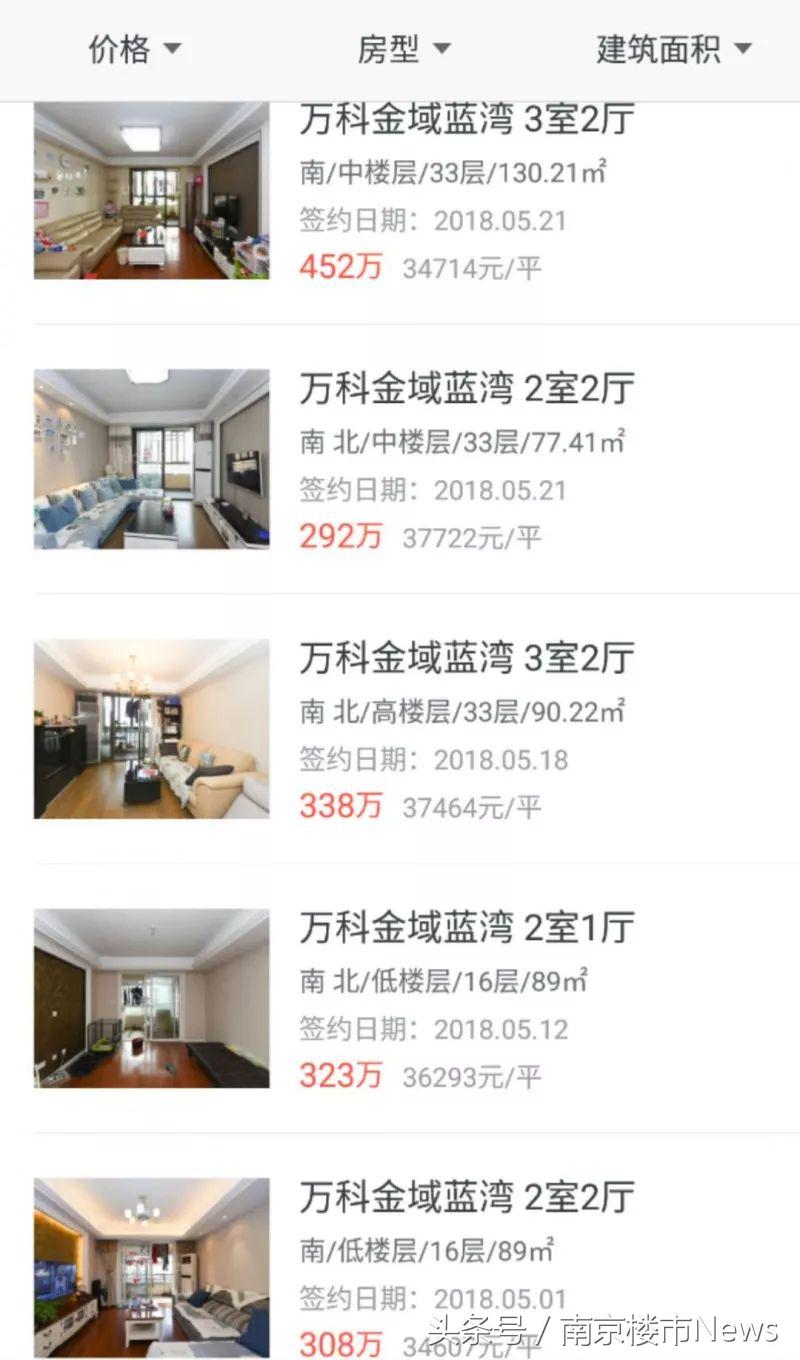Click the 452万 price label
The height and width of the screenshot is (1360, 800).
[x=341, y=267]
